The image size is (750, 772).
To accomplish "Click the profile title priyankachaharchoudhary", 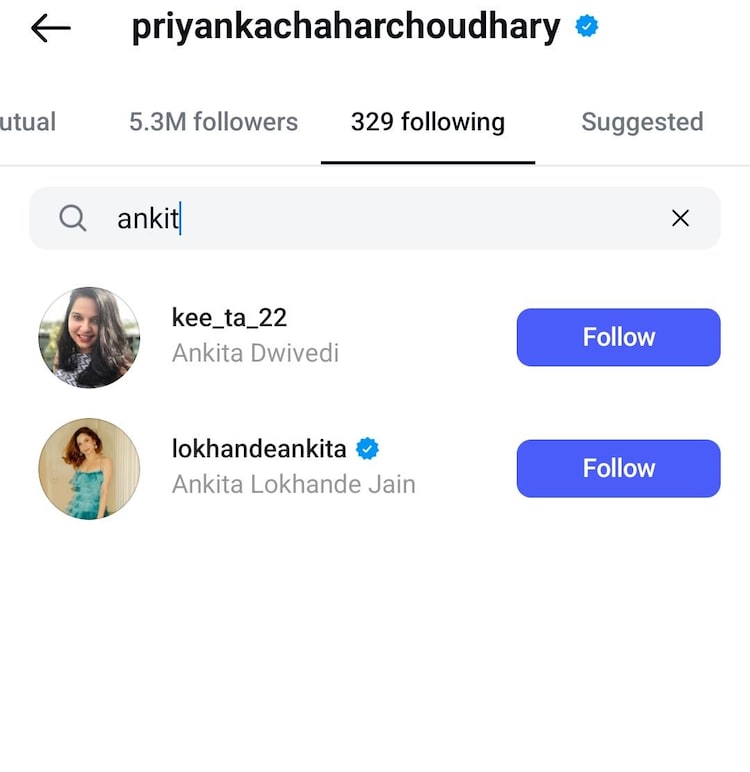I will click(x=345, y=27).
